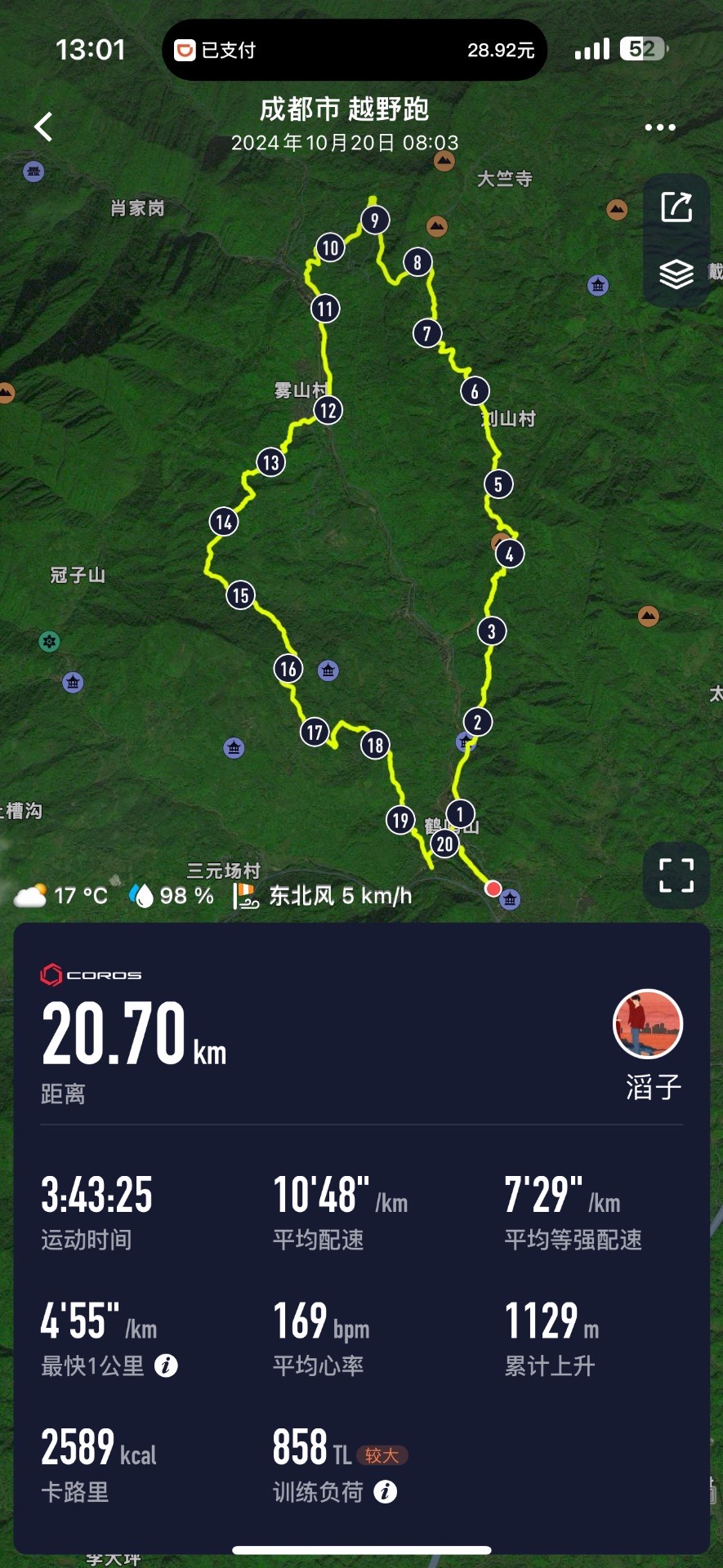723x1568 pixels.
Task: Go back using the top-left arrow
Action: coord(44,127)
